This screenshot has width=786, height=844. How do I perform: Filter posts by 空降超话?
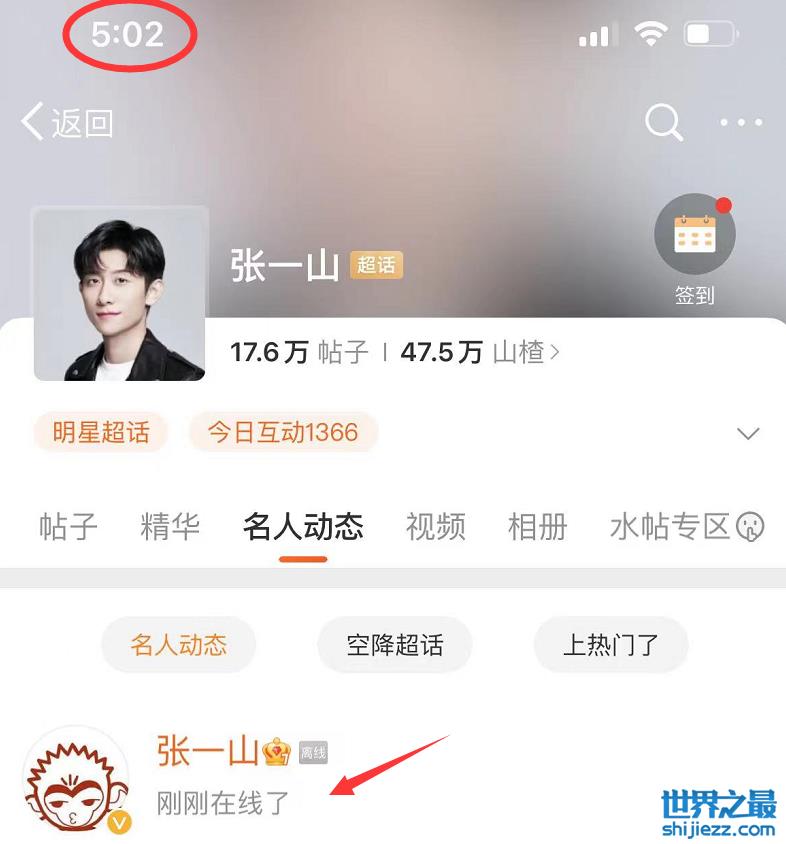point(395,645)
